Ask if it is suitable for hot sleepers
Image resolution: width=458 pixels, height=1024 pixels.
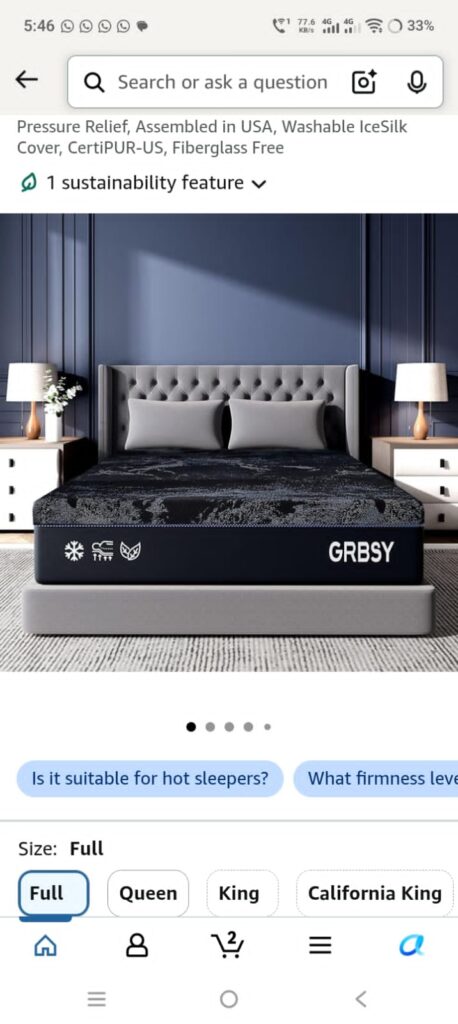coord(150,778)
